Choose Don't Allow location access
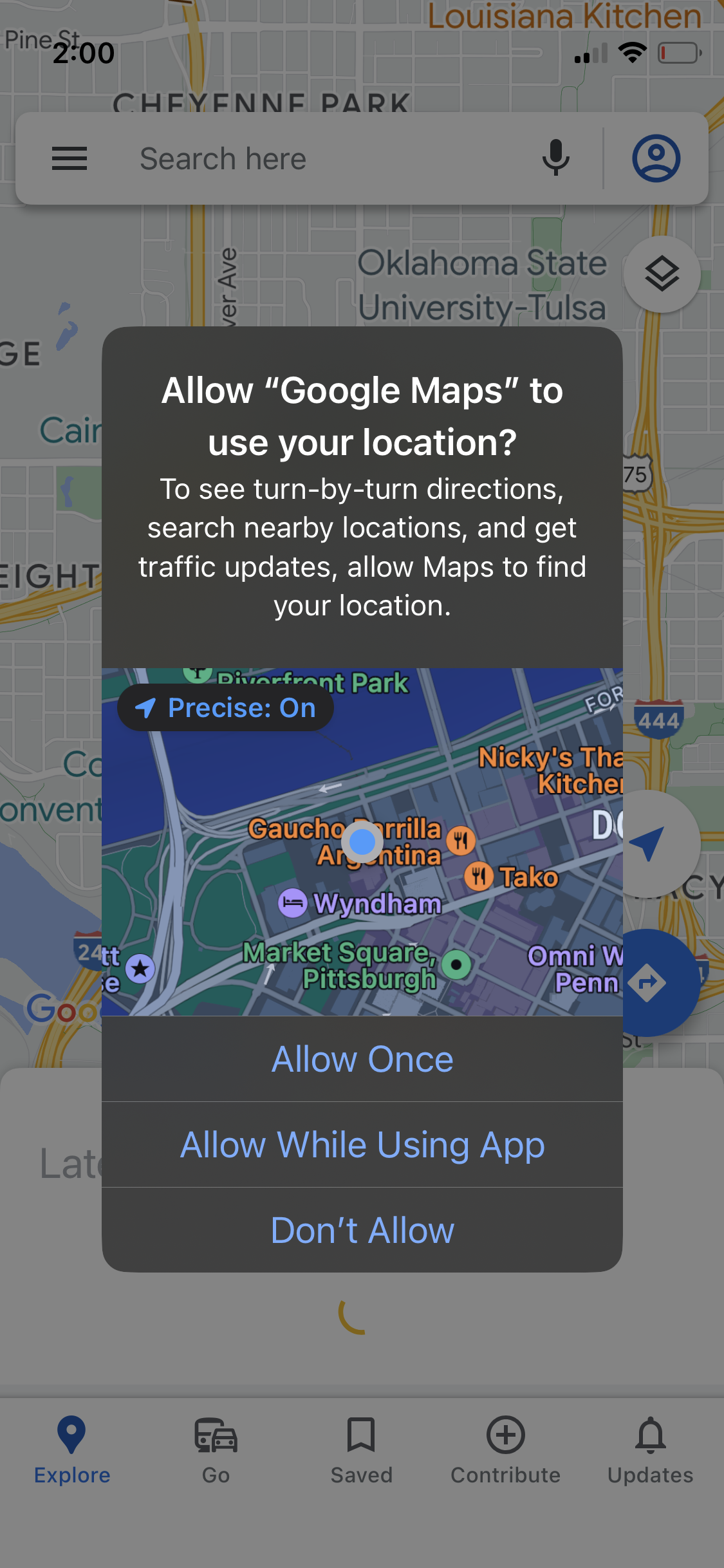 click(362, 1229)
